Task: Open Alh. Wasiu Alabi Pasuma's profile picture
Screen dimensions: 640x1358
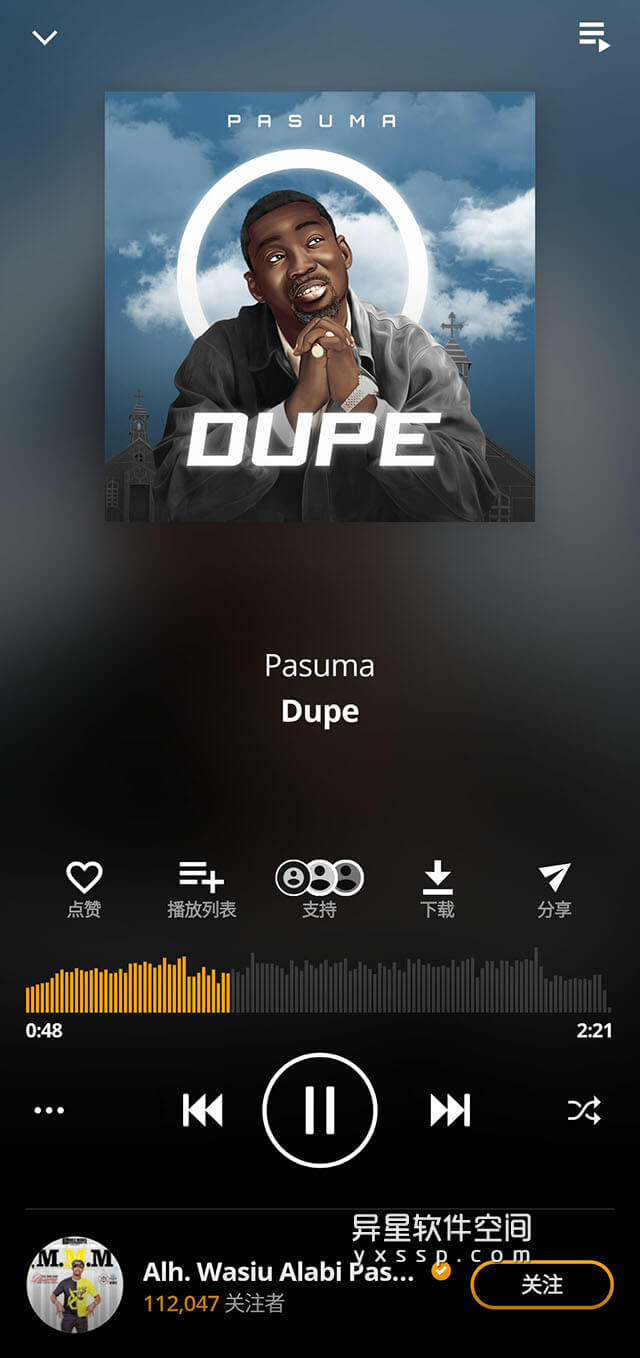Action: click(x=74, y=1285)
